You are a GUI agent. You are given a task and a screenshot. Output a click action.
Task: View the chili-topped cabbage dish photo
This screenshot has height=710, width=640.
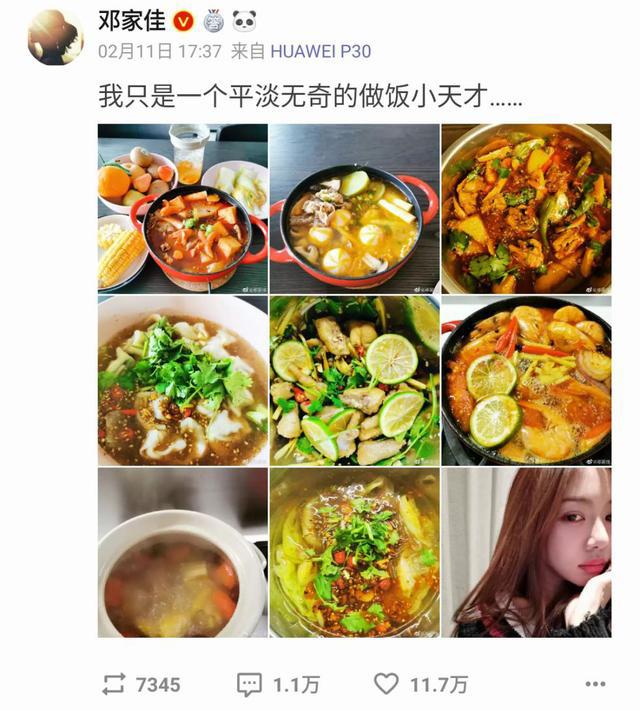click(x=354, y=552)
